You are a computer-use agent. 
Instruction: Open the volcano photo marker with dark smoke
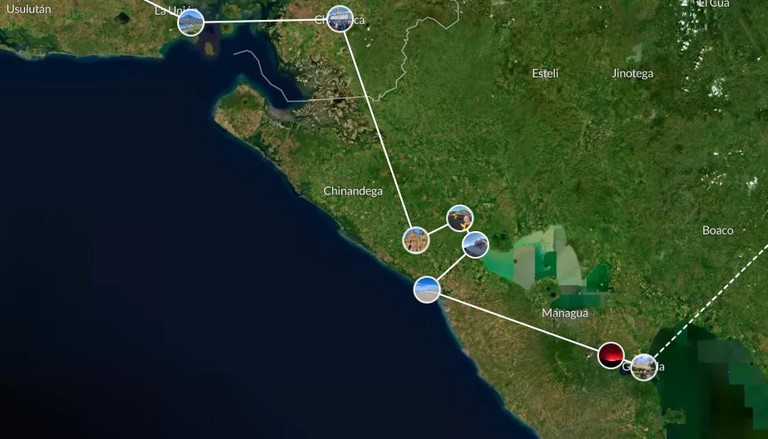pos(475,244)
